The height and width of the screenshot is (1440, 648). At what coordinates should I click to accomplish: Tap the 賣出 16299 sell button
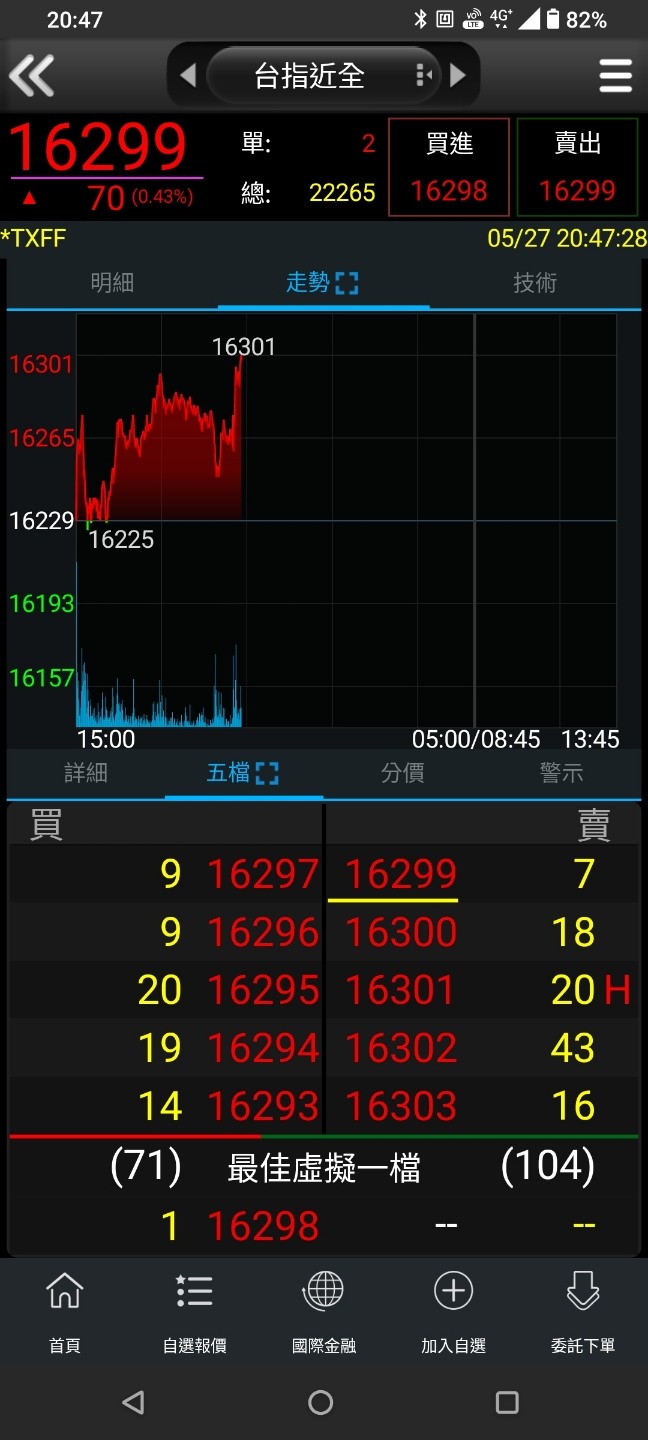point(577,168)
